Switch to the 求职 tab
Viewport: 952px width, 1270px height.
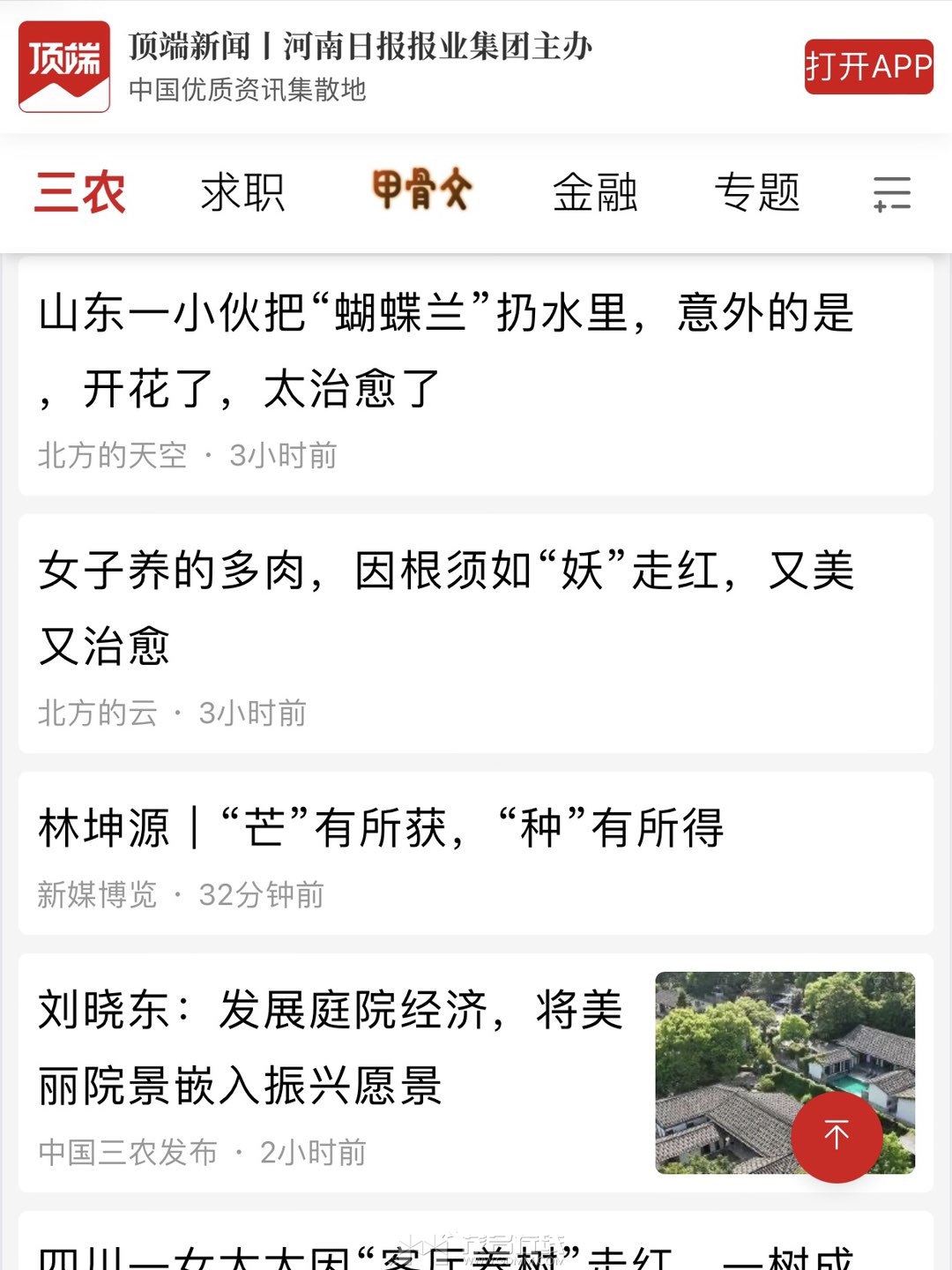(x=242, y=192)
